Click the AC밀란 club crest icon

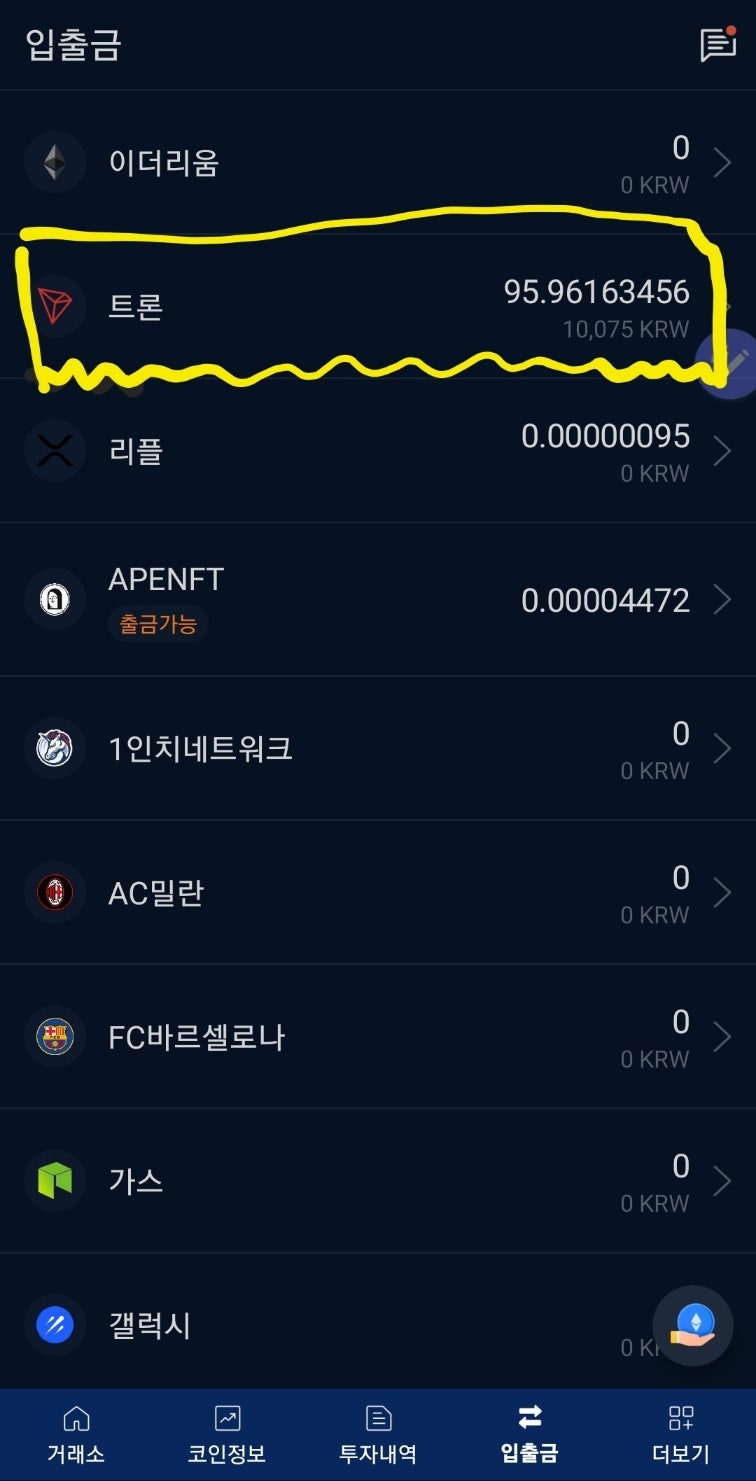coord(55,893)
